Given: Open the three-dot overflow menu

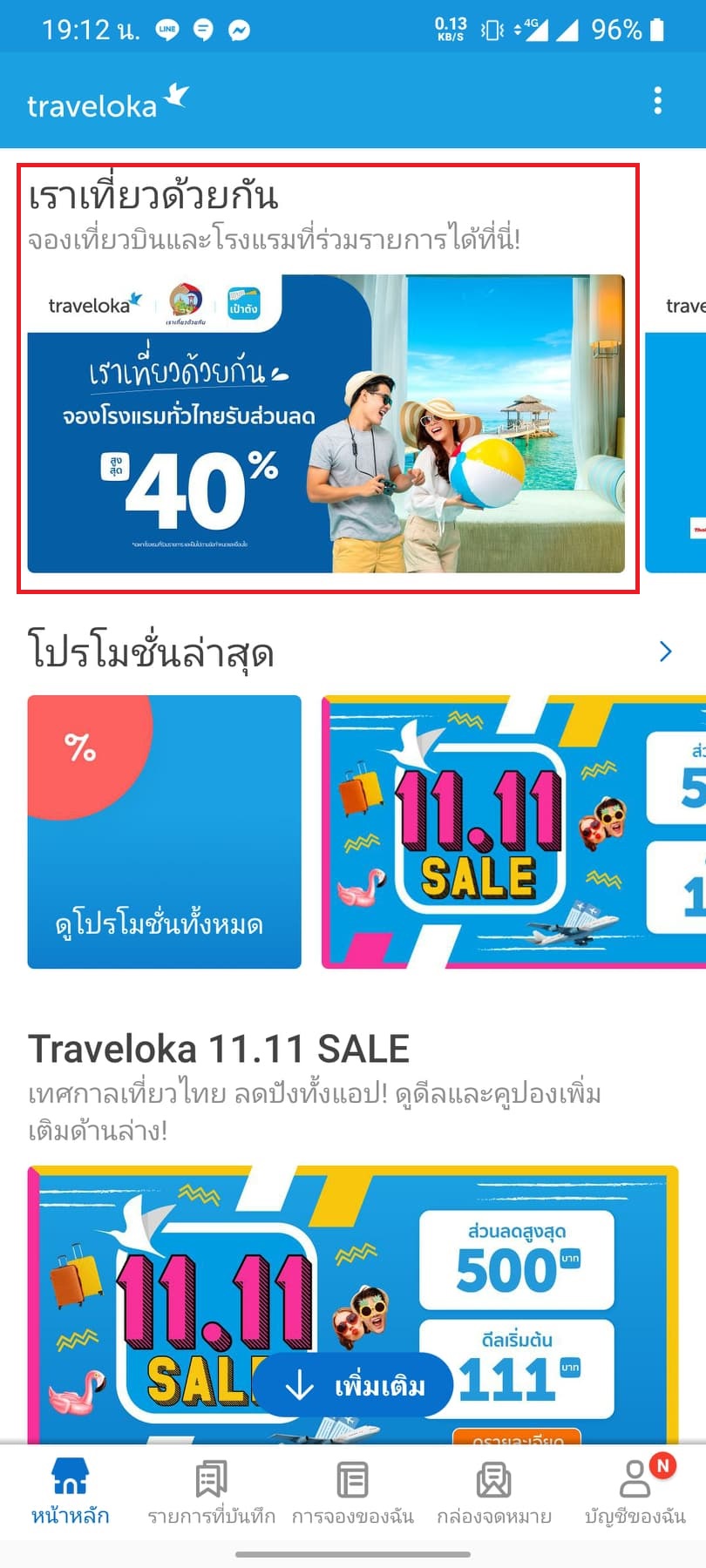Looking at the screenshot, I should pyautogui.click(x=658, y=101).
